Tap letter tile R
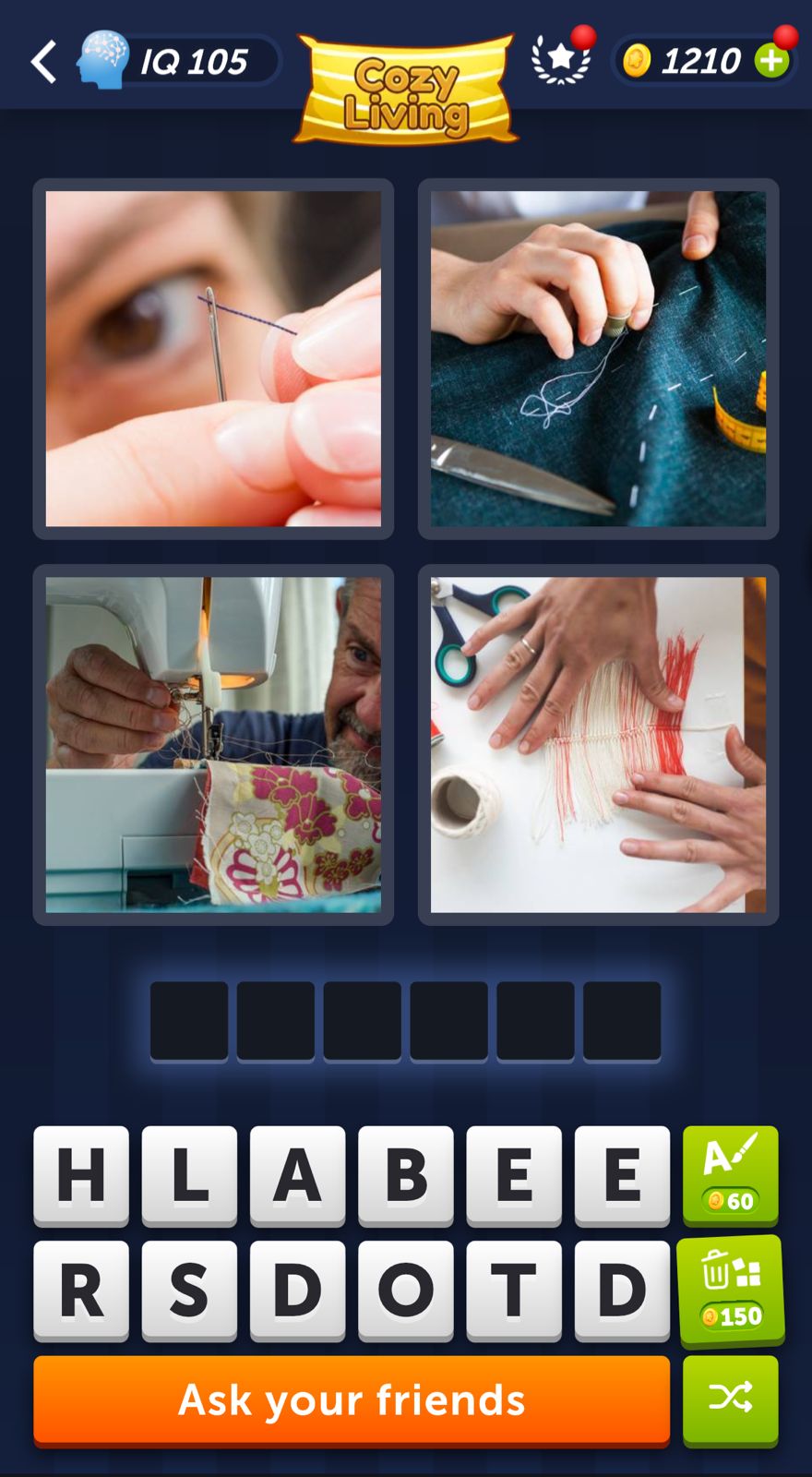812x1477 pixels. (x=81, y=1290)
